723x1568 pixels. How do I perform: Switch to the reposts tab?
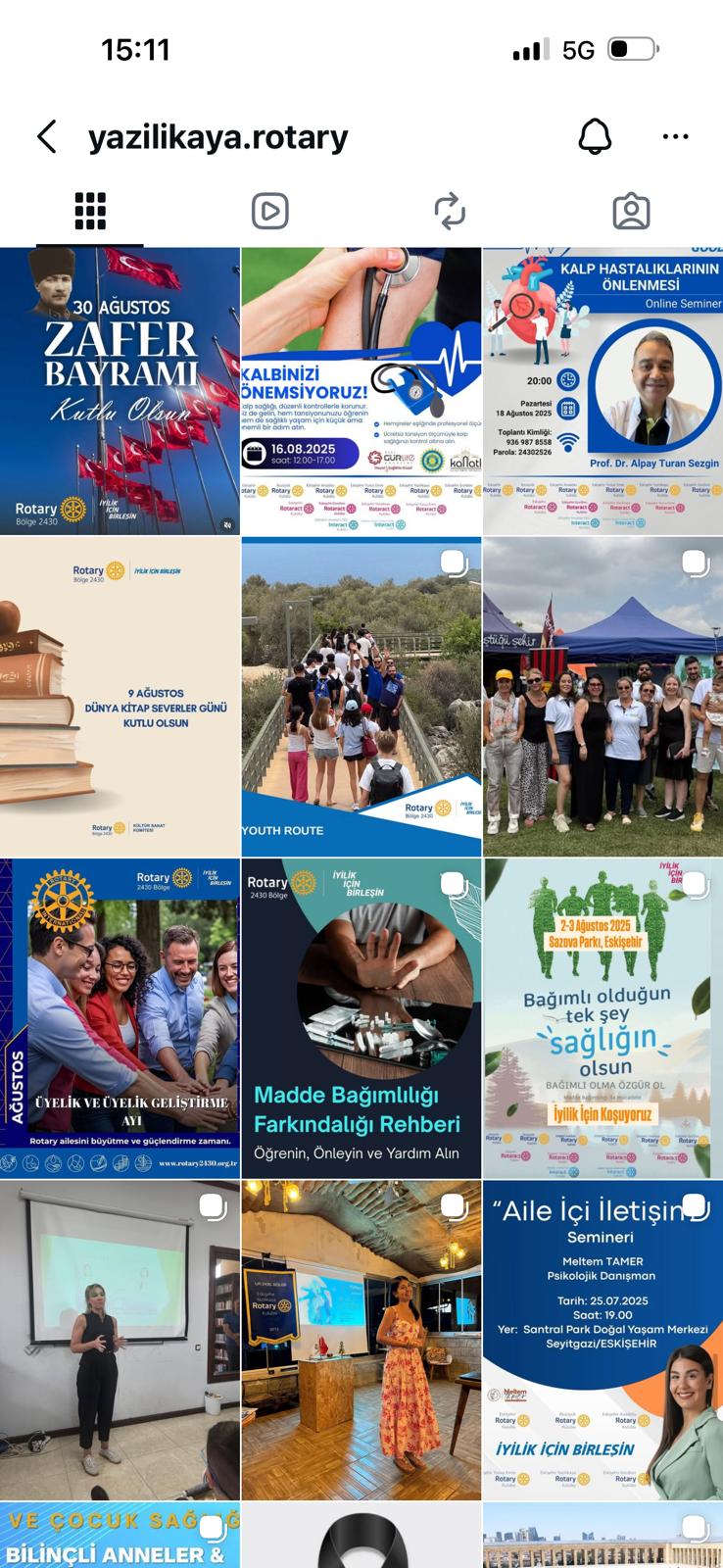click(x=450, y=211)
